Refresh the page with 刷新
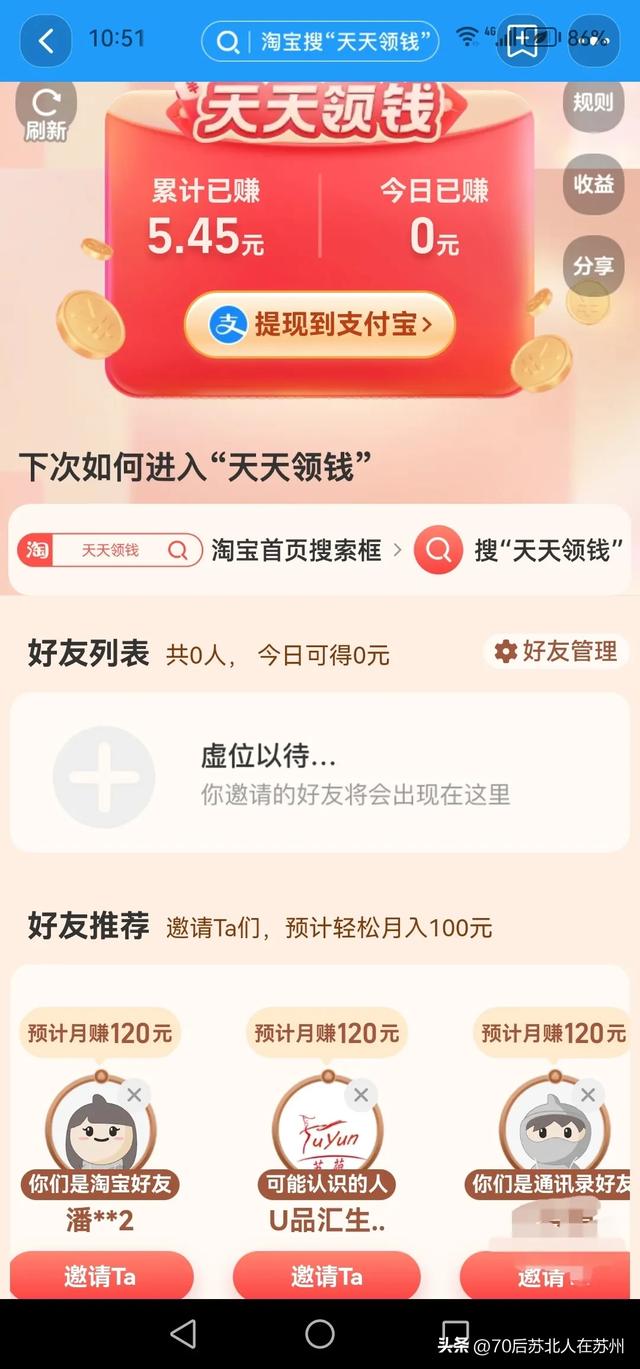 pos(46,112)
